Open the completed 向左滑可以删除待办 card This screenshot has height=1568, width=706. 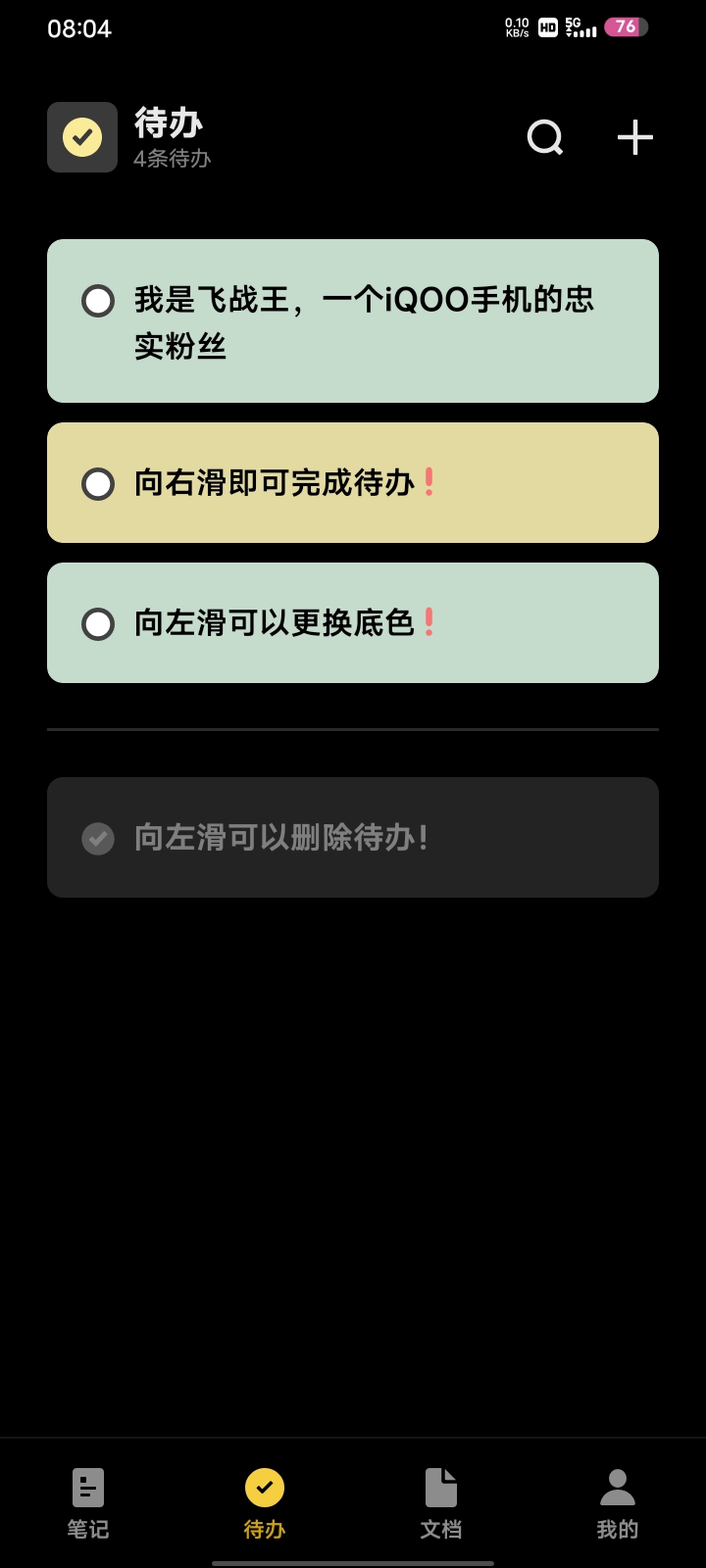tap(353, 838)
